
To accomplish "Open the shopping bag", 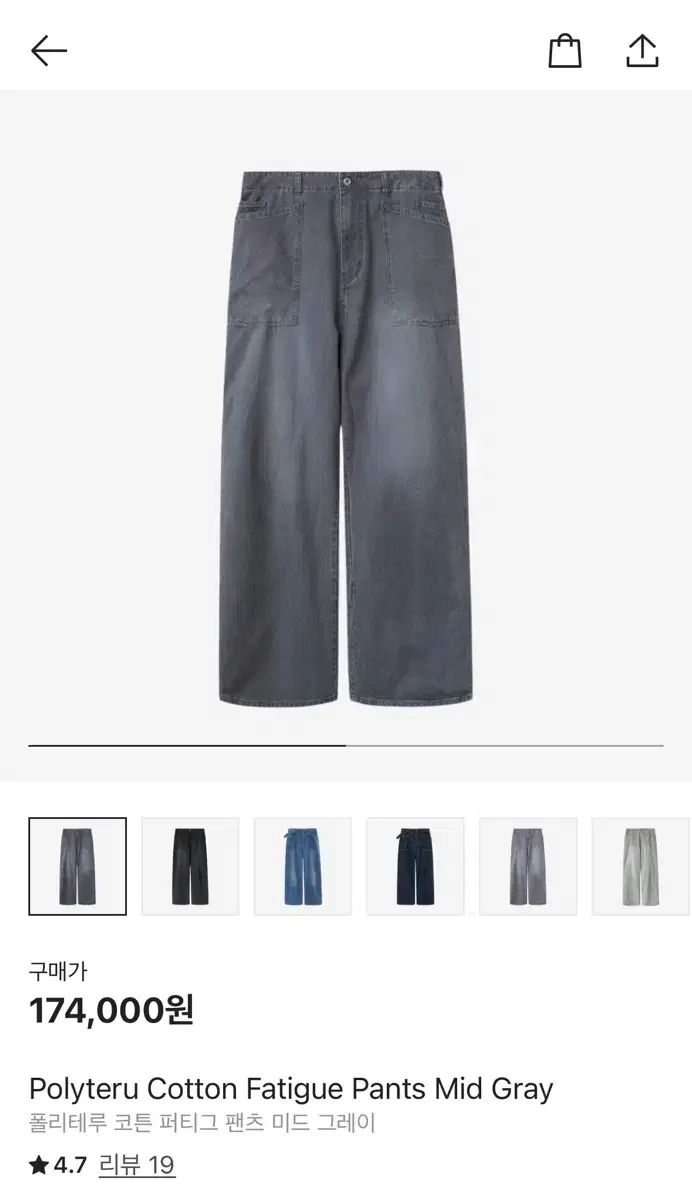I will pos(564,51).
